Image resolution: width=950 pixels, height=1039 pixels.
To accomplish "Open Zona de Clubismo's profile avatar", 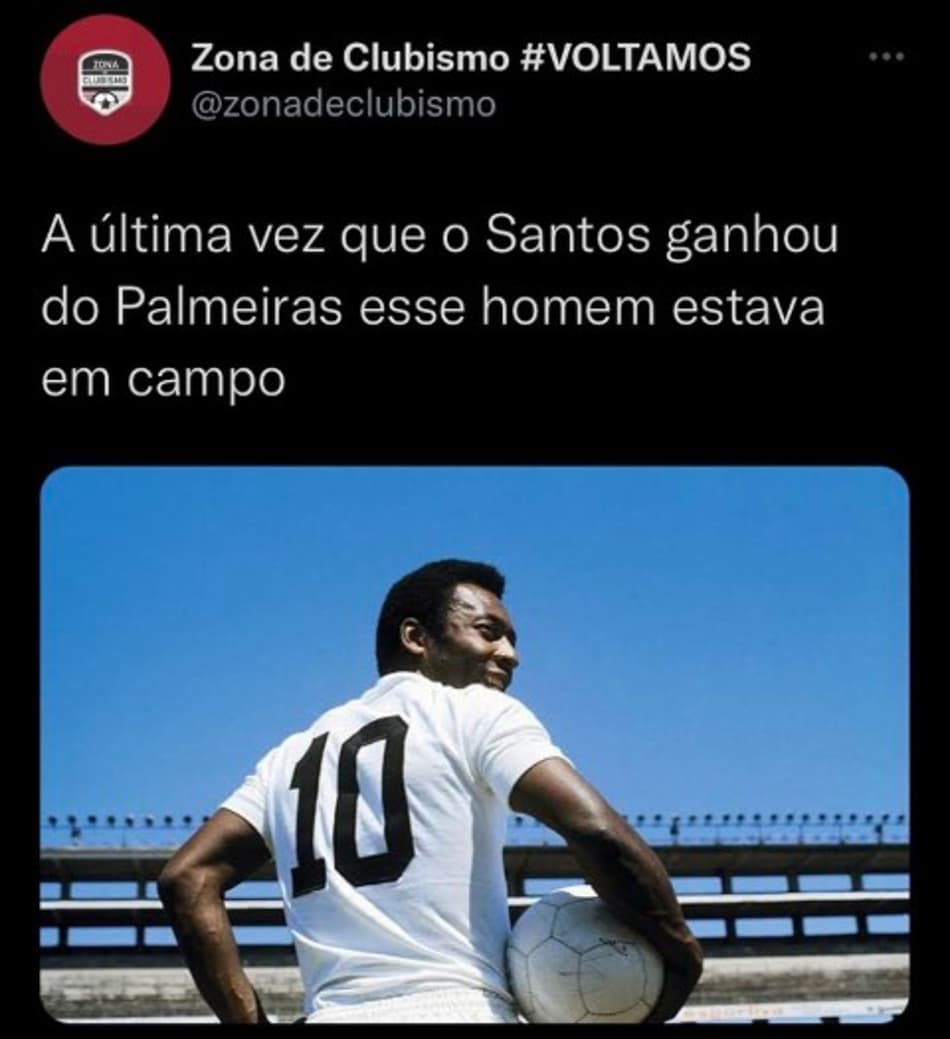I will 105,80.
